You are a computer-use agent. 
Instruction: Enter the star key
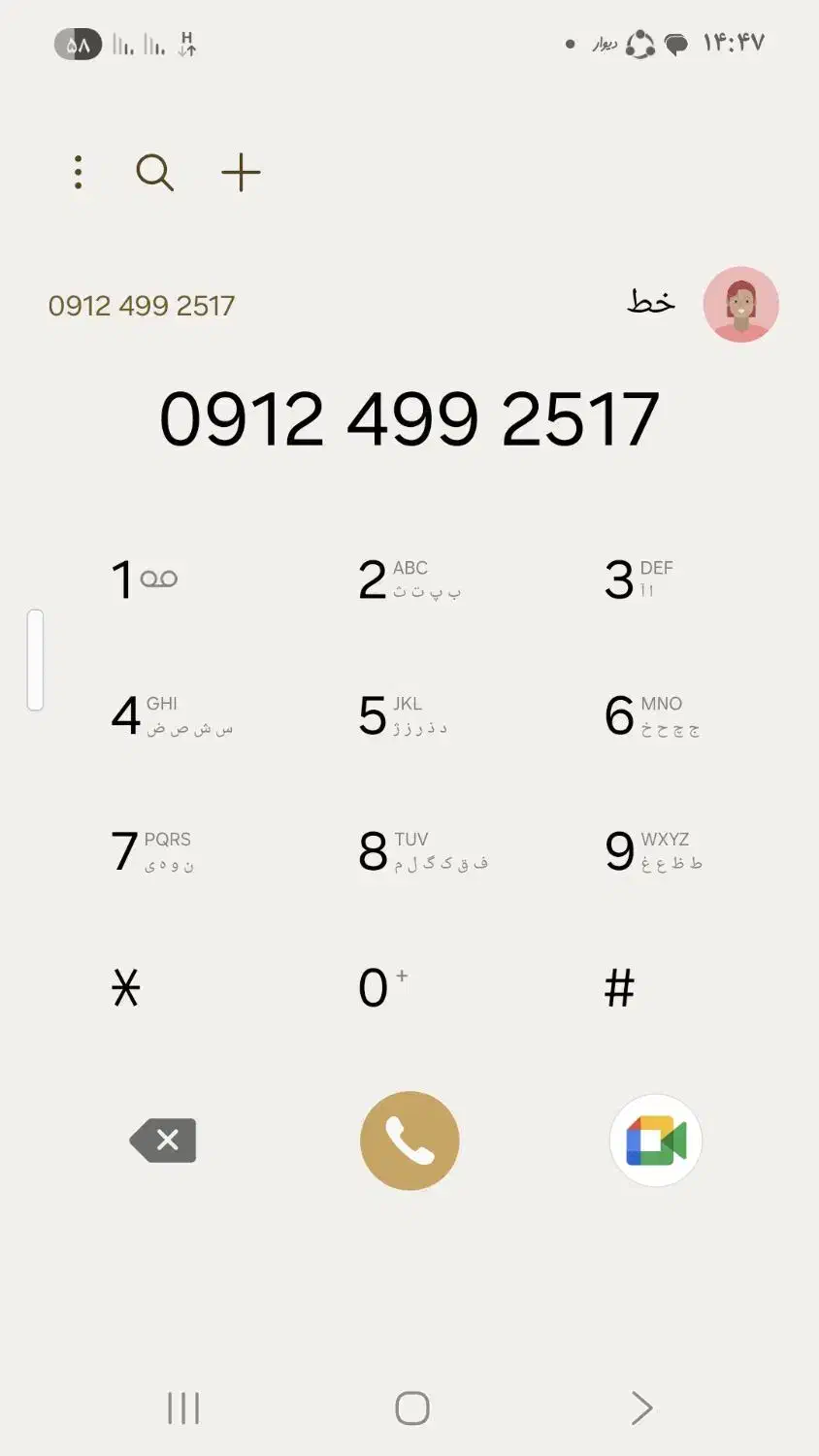click(x=126, y=988)
